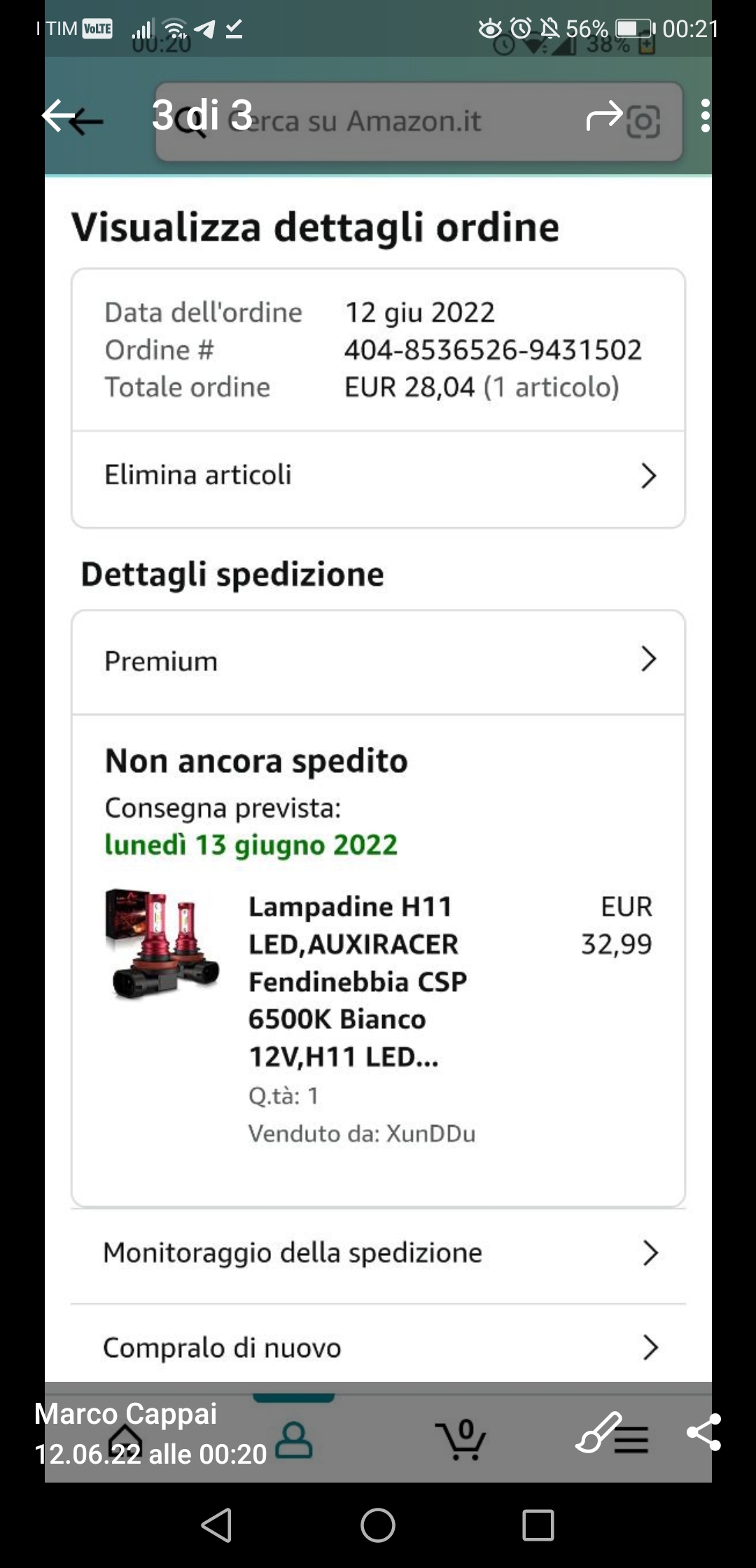Open the three-dot overflow menu
Viewport: 756px width, 1568px height.
pos(705,115)
